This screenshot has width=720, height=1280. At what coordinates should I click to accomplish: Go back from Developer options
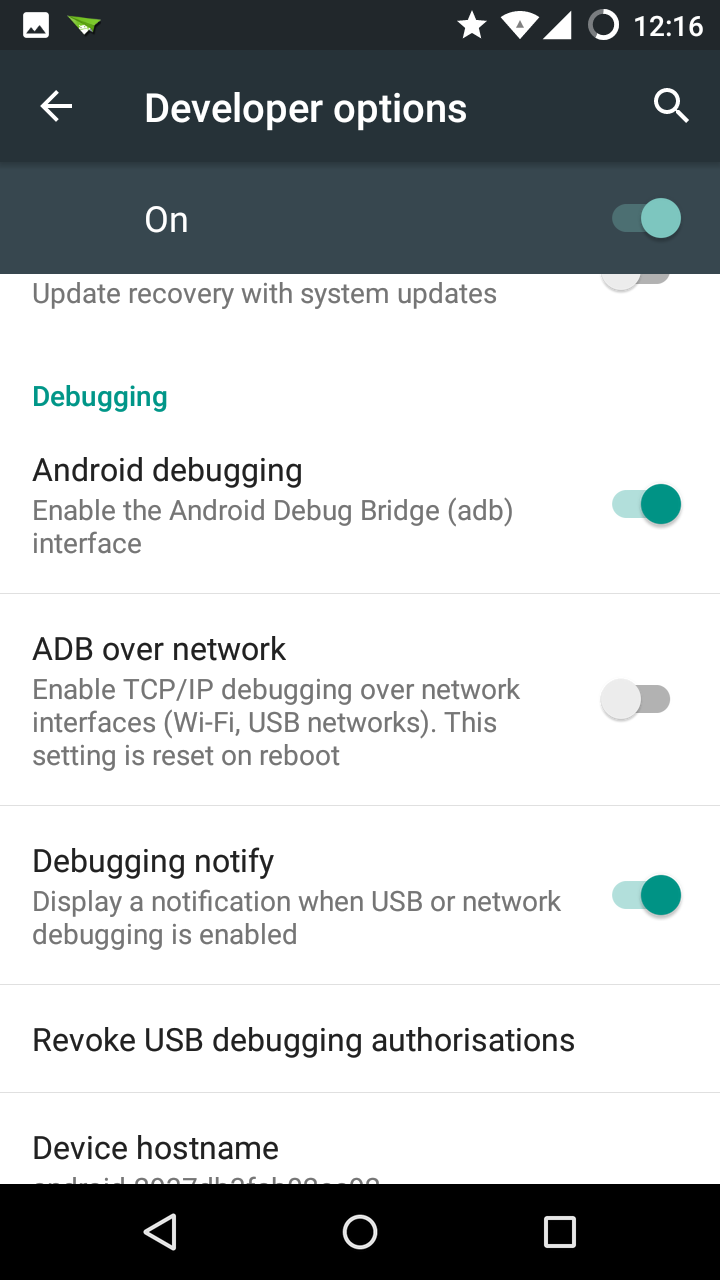tap(57, 107)
